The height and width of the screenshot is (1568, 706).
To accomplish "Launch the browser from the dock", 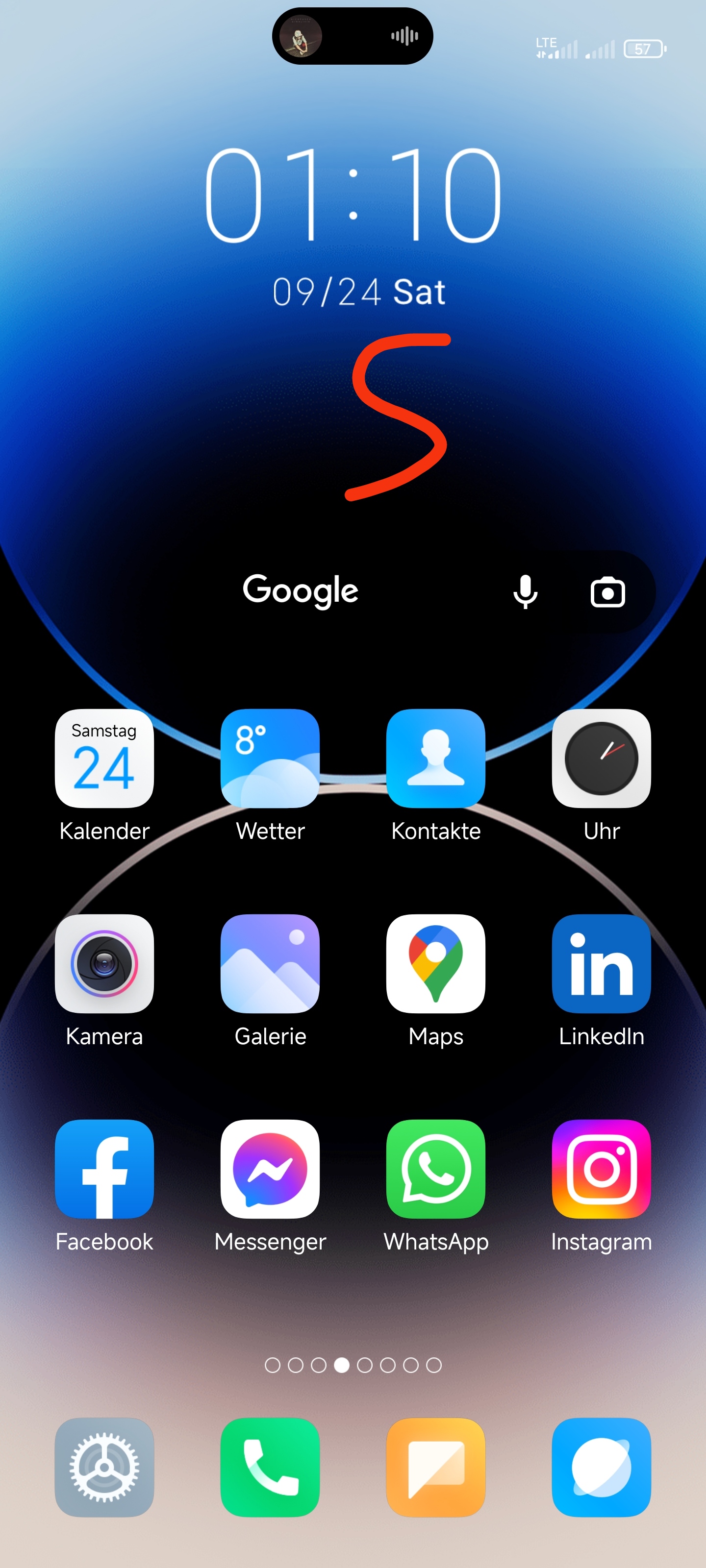I will [x=601, y=1467].
